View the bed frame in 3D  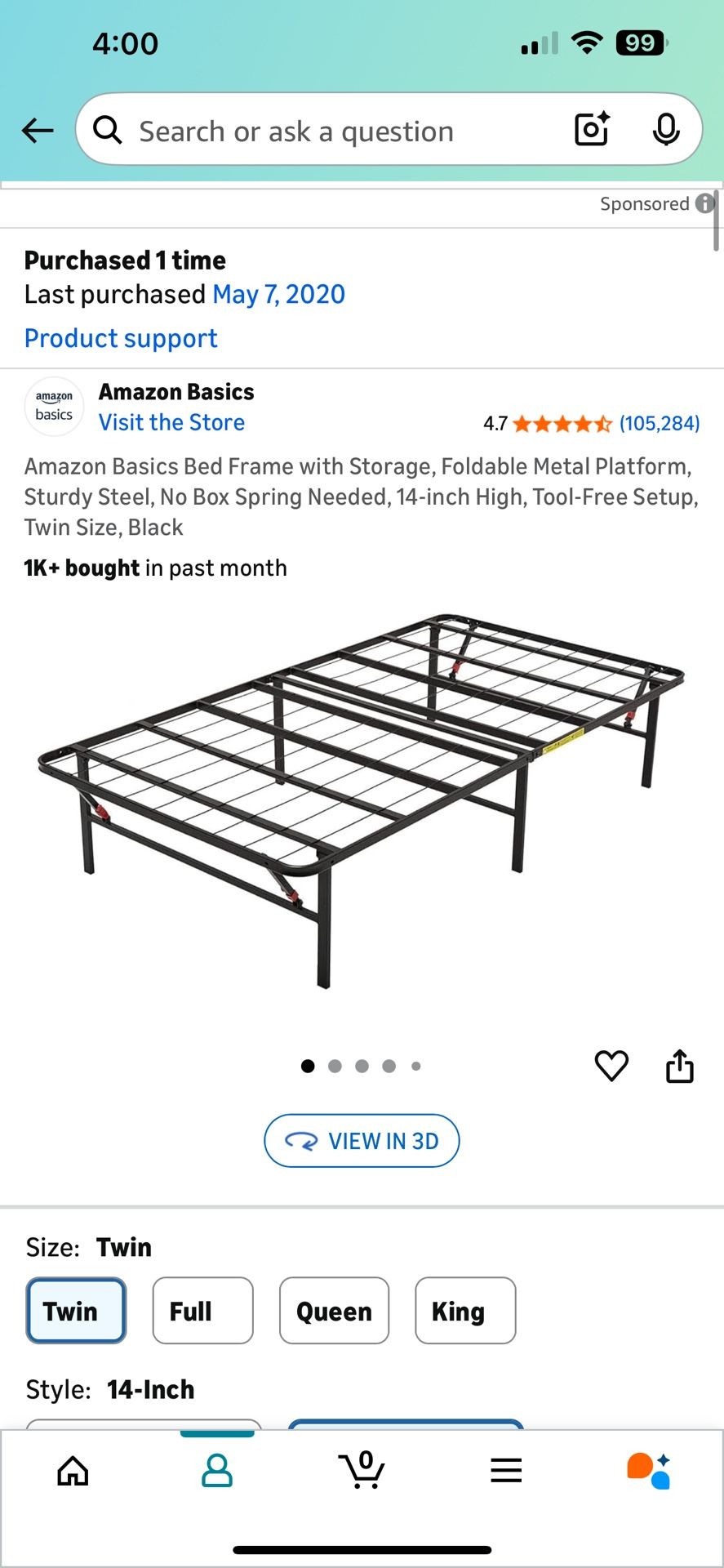pos(362,1141)
